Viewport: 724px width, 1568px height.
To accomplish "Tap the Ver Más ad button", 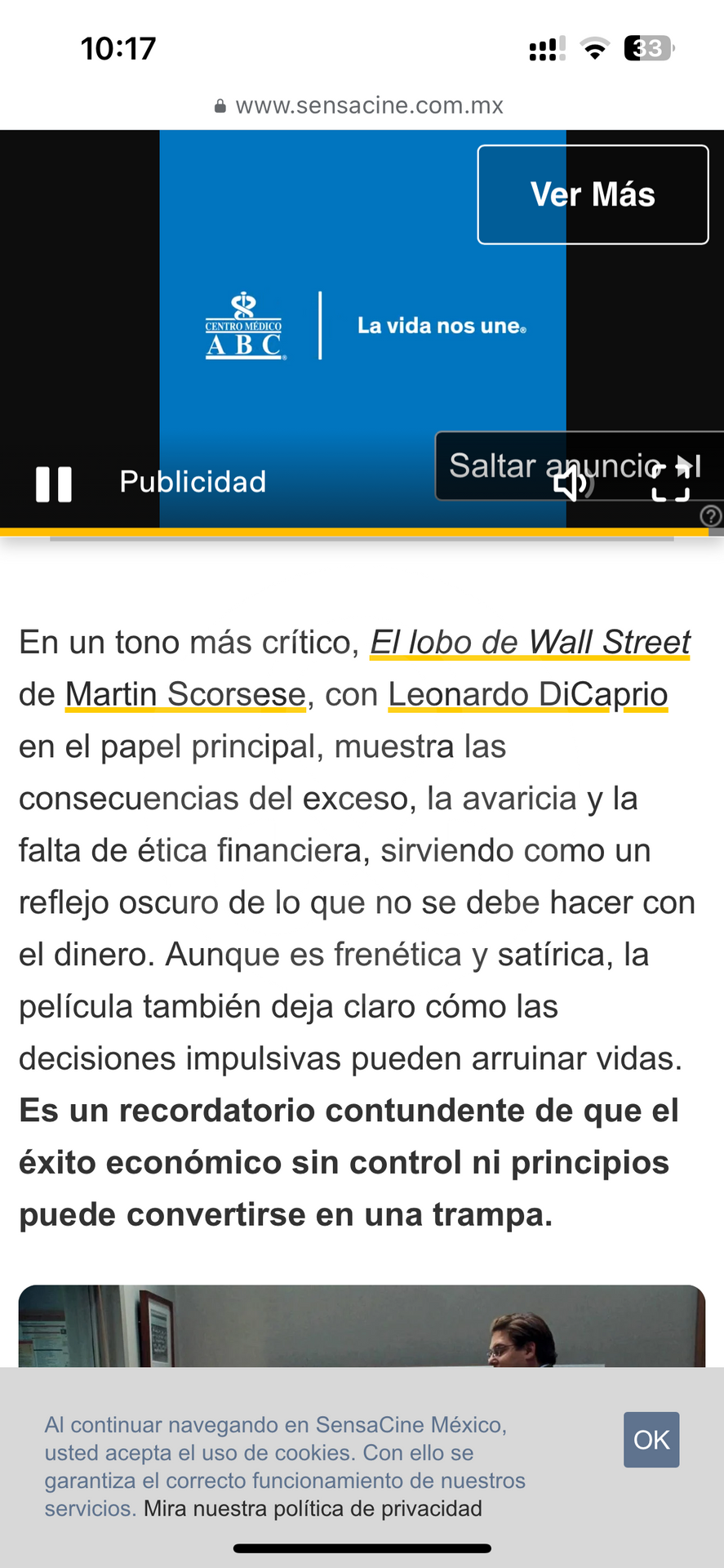I will (593, 194).
